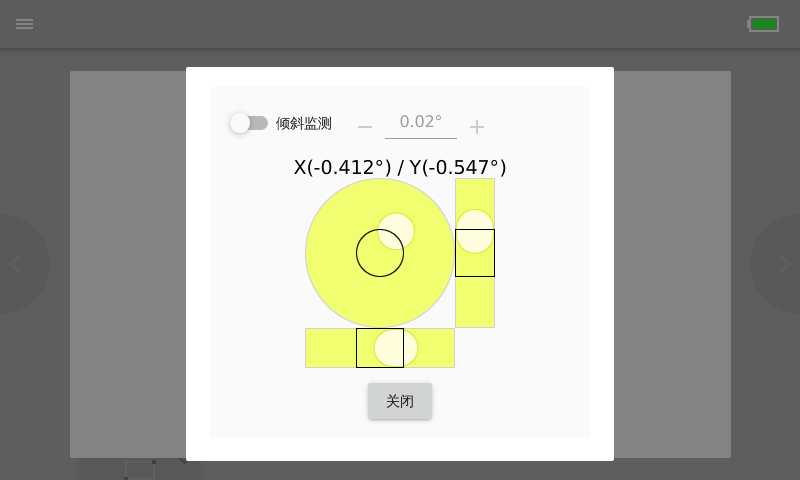Toggle the 倾斜监测 tilt monitoring switch
The height and width of the screenshot is (480, 800).
pyautogui.click(x=249, y=123)
